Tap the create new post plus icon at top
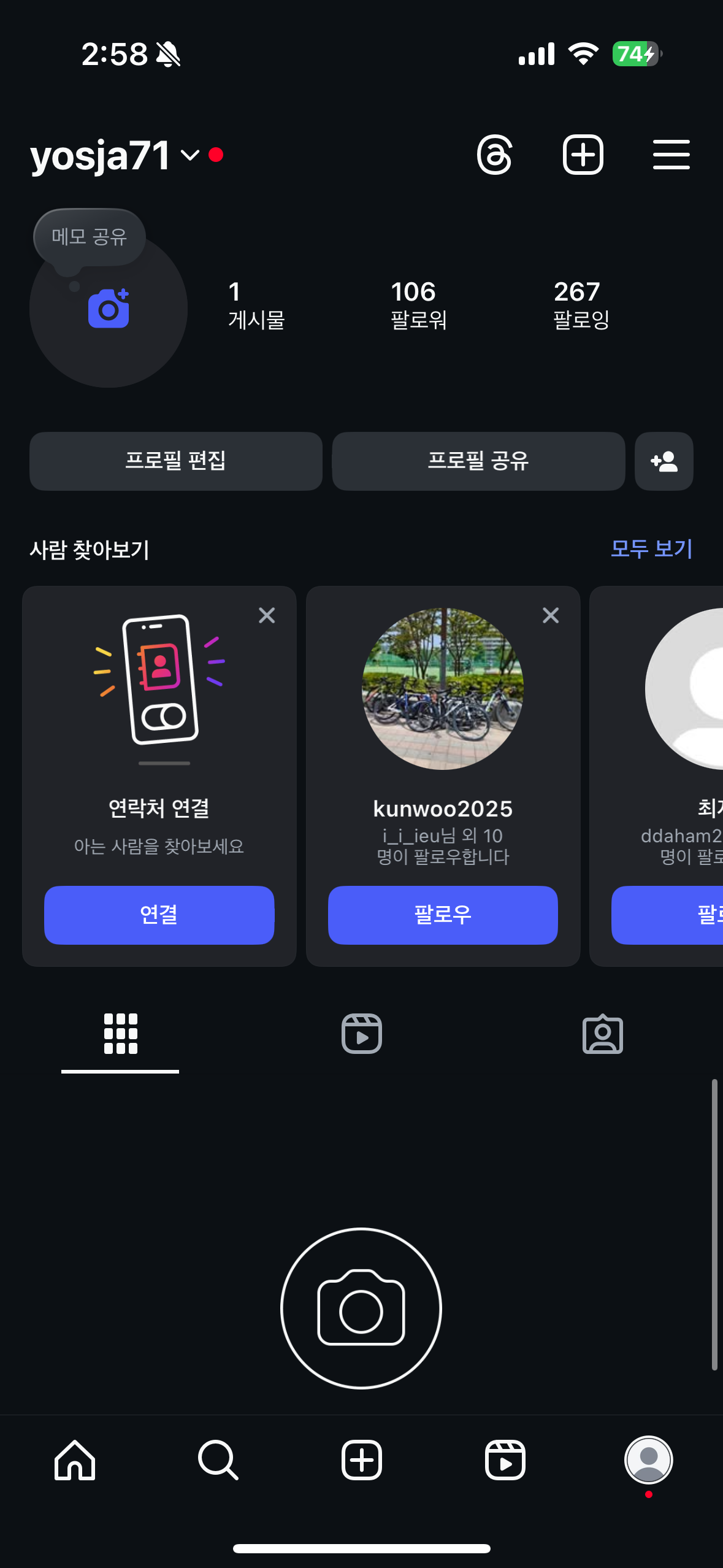723x1568 pixels. pyautogui.click(x=583, y=155)
